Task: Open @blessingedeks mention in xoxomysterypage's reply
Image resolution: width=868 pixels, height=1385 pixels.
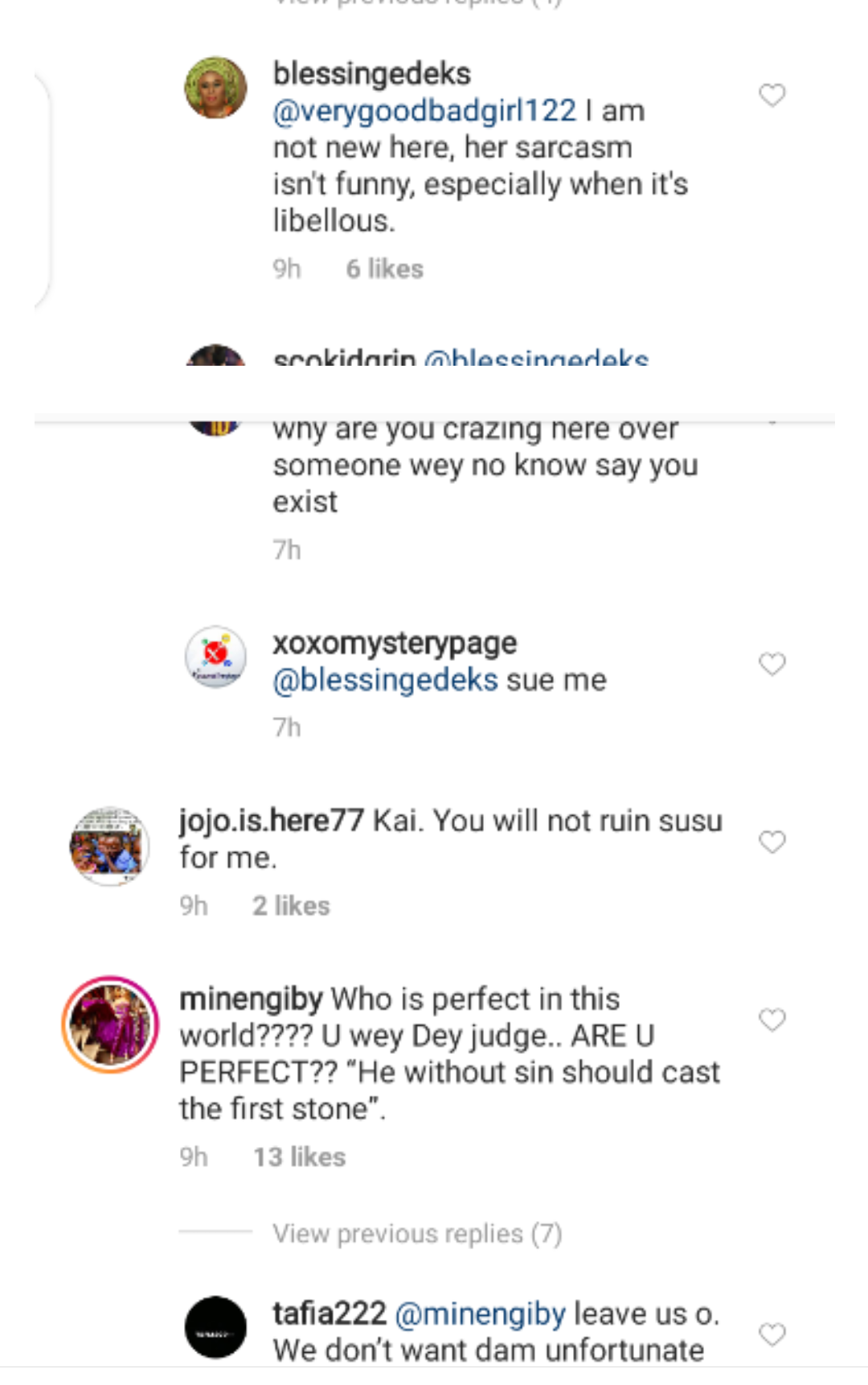Action: (x=385, y=680)
